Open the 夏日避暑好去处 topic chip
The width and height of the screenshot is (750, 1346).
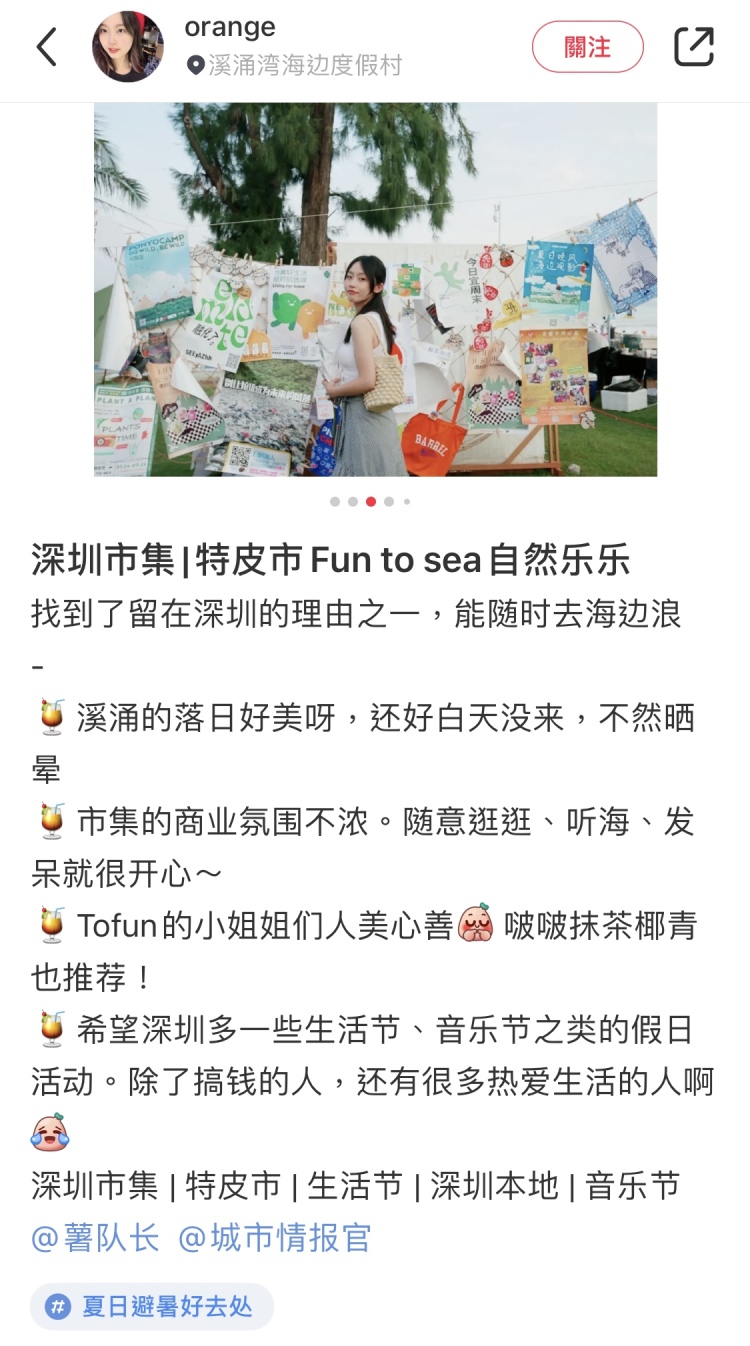click(x=151, y=1306)
